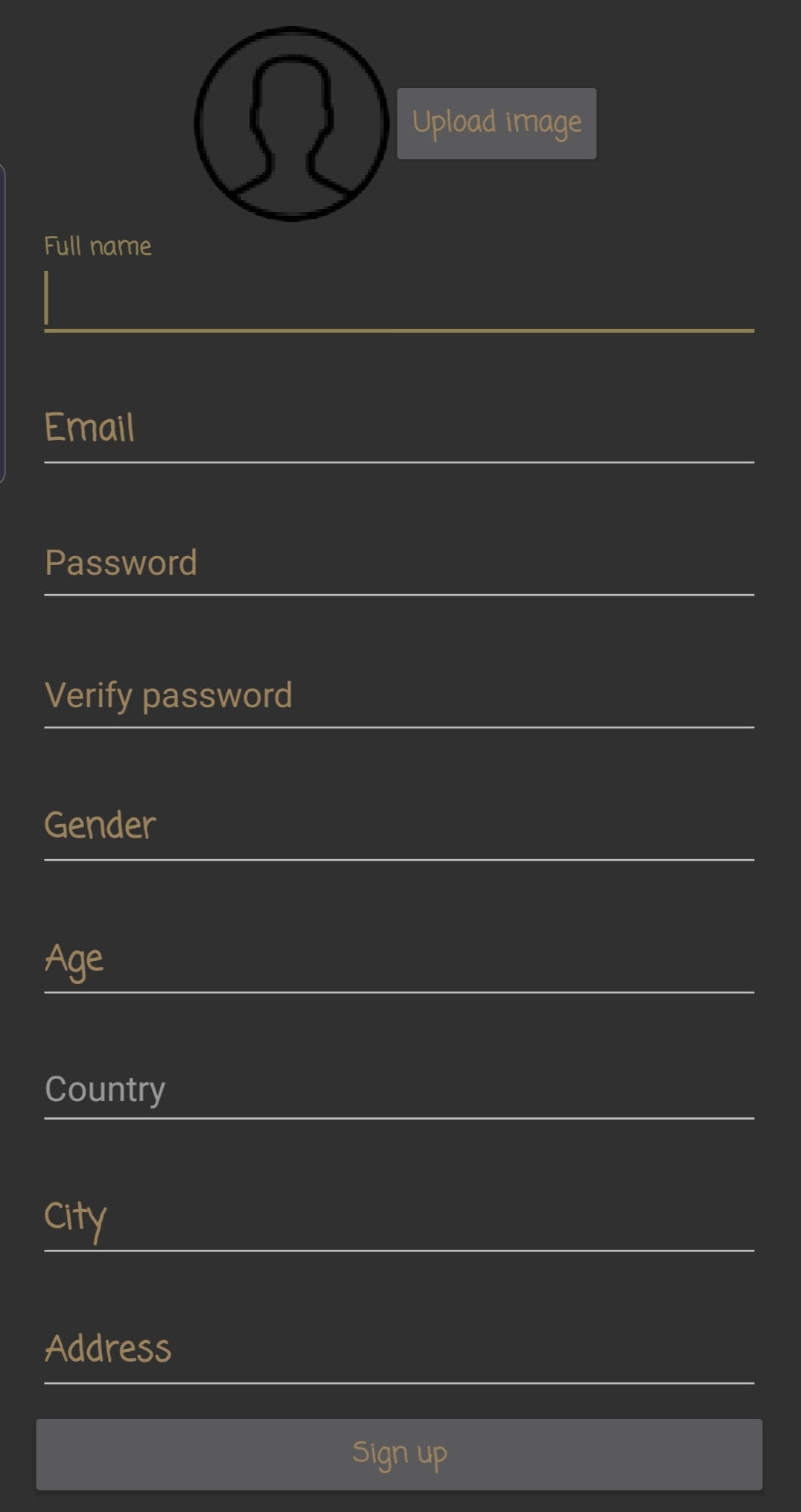Click the Full name label text

[98, 244]
